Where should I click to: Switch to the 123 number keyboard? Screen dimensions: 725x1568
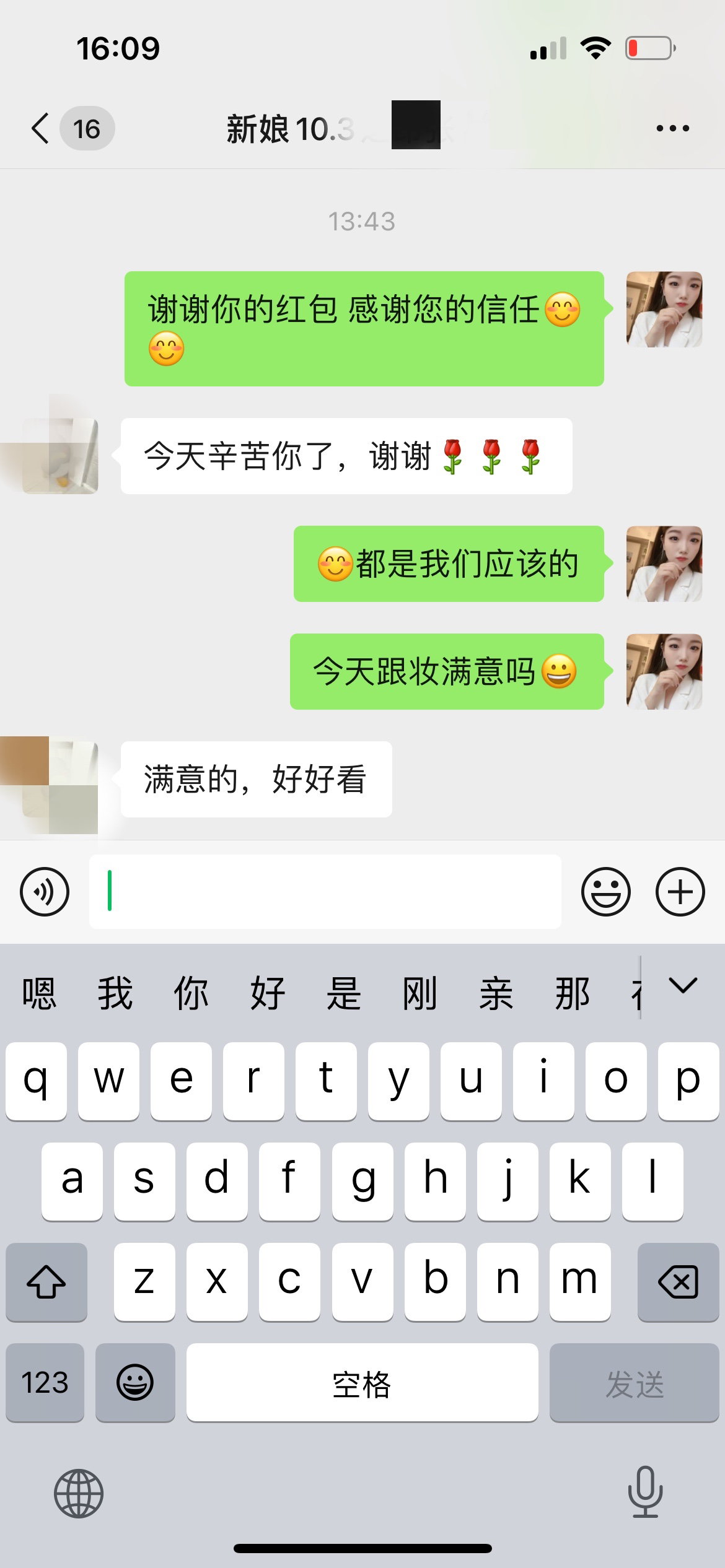[45, 1382]
